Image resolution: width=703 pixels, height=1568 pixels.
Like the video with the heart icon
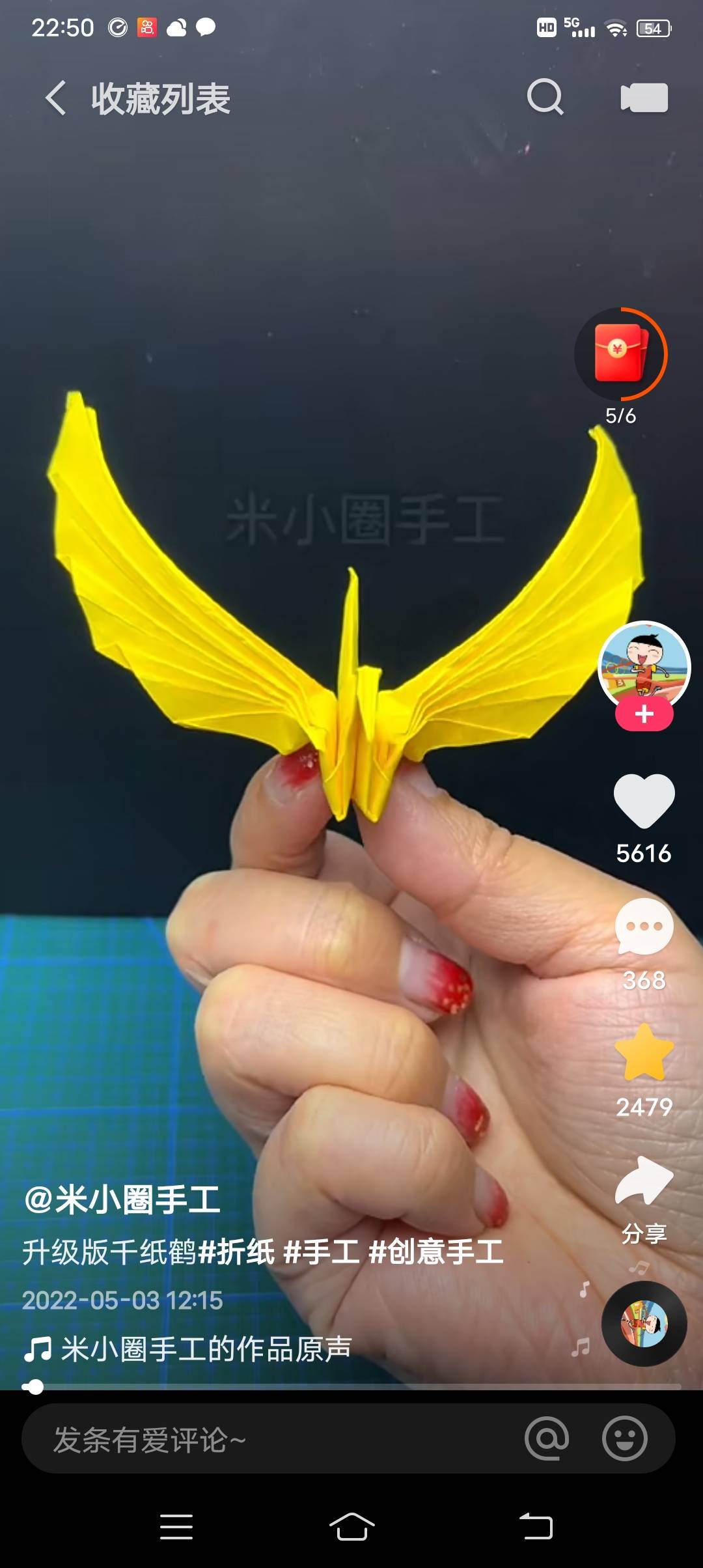643,802
